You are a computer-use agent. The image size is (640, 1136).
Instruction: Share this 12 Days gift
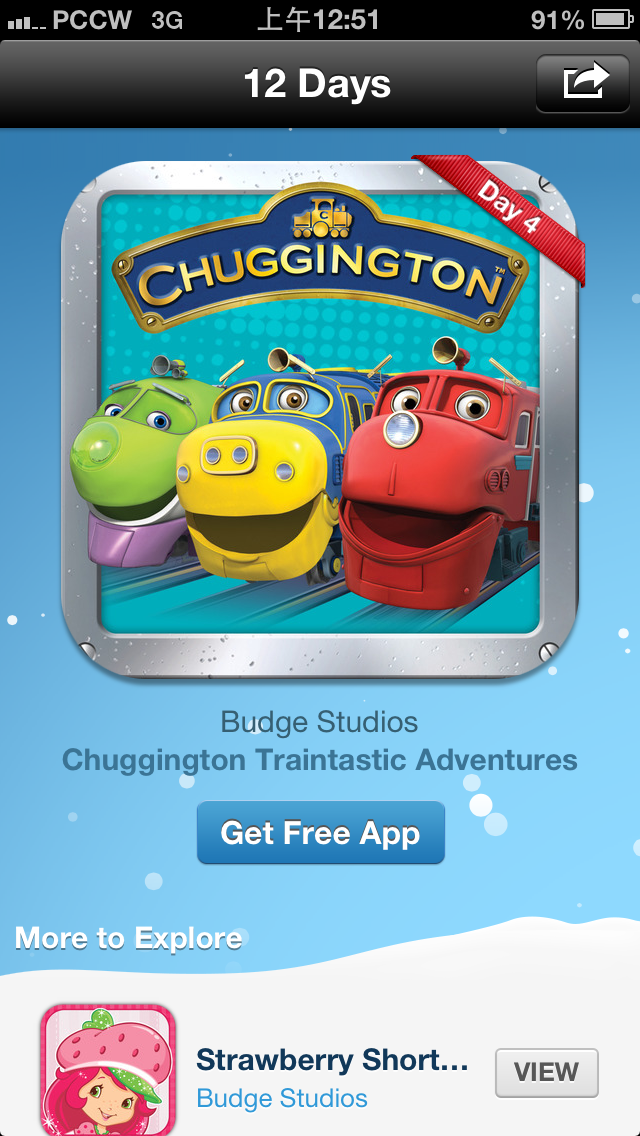[585, 83]
